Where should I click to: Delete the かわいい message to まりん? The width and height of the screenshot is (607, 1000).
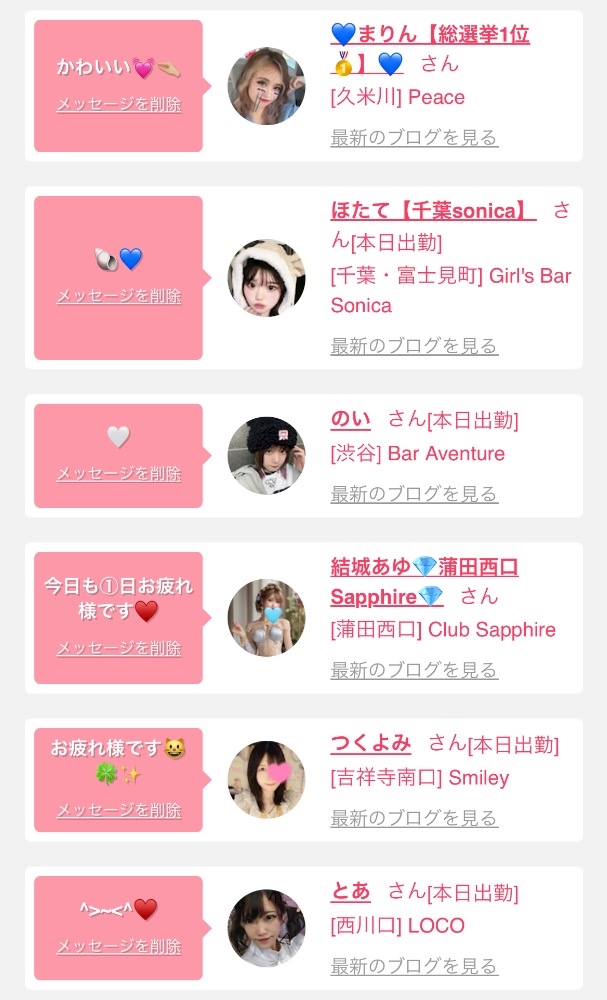119,104
